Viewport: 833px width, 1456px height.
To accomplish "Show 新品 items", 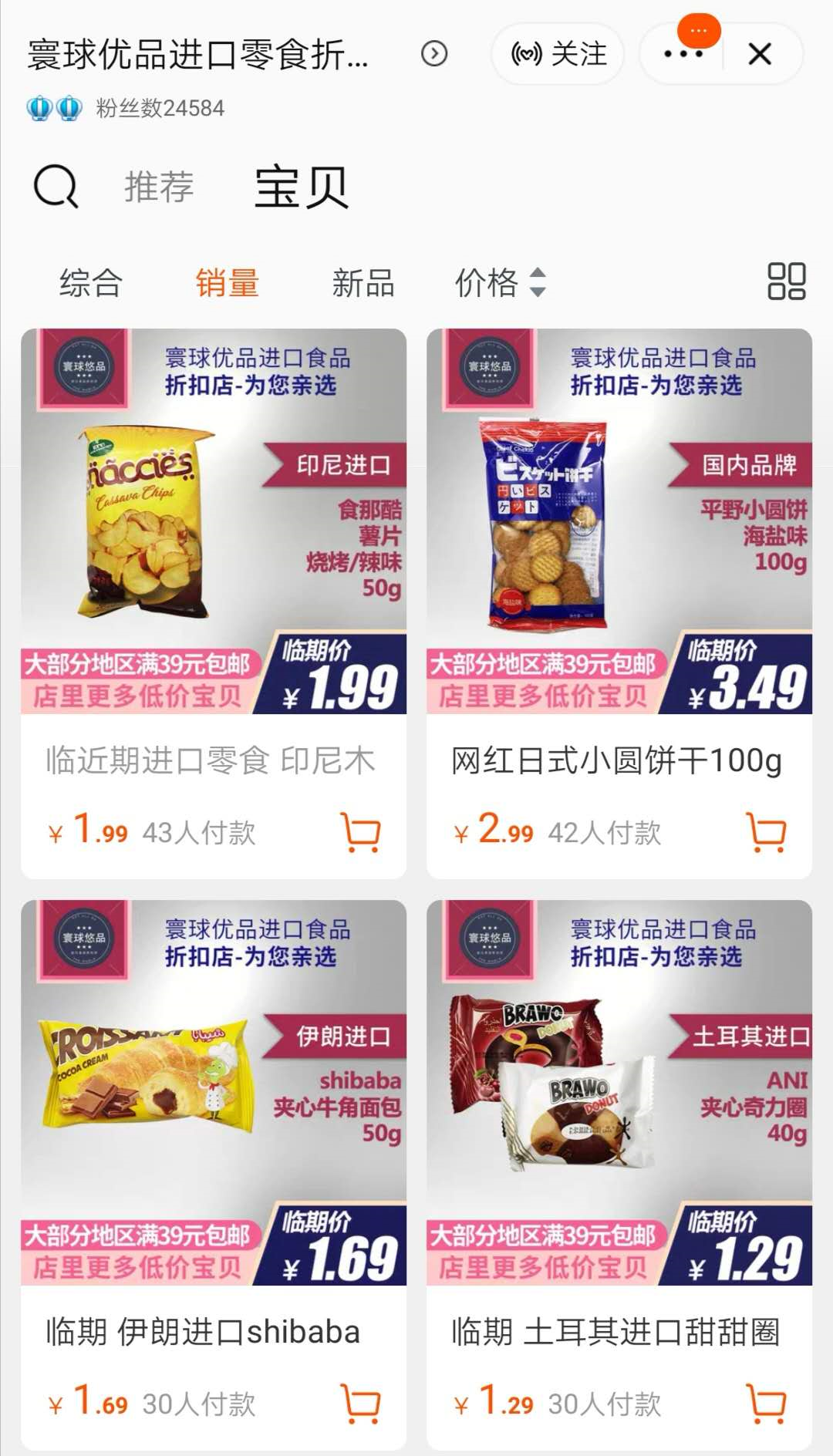I will [x=363, y=282].
